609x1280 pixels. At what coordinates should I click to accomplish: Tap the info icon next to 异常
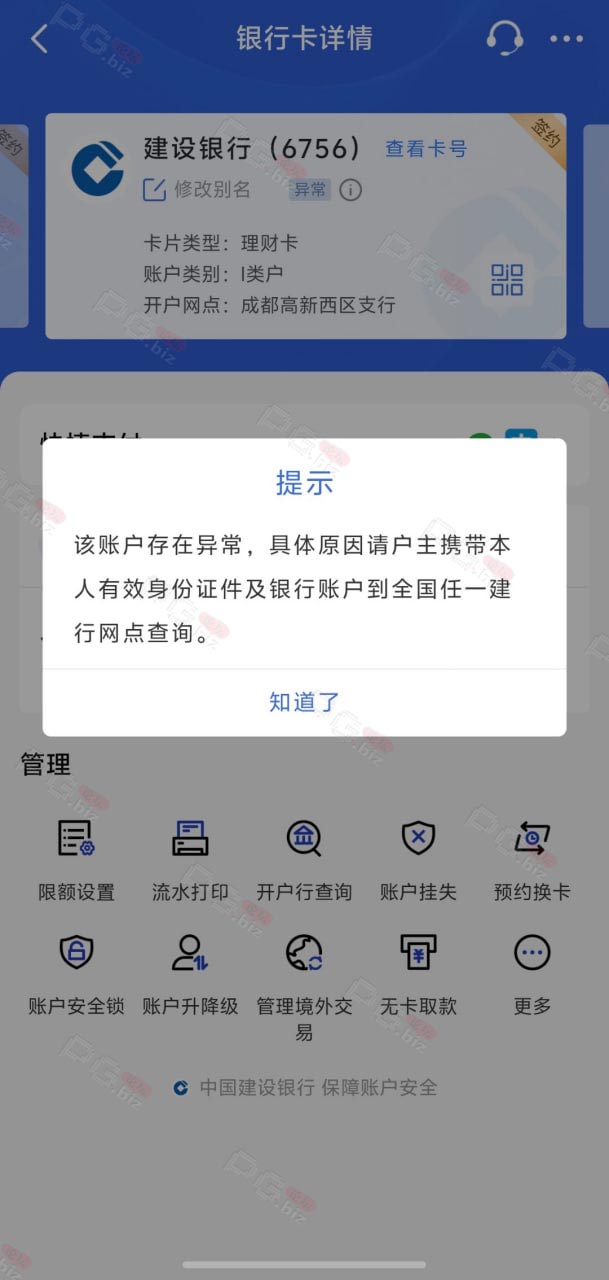350,189
